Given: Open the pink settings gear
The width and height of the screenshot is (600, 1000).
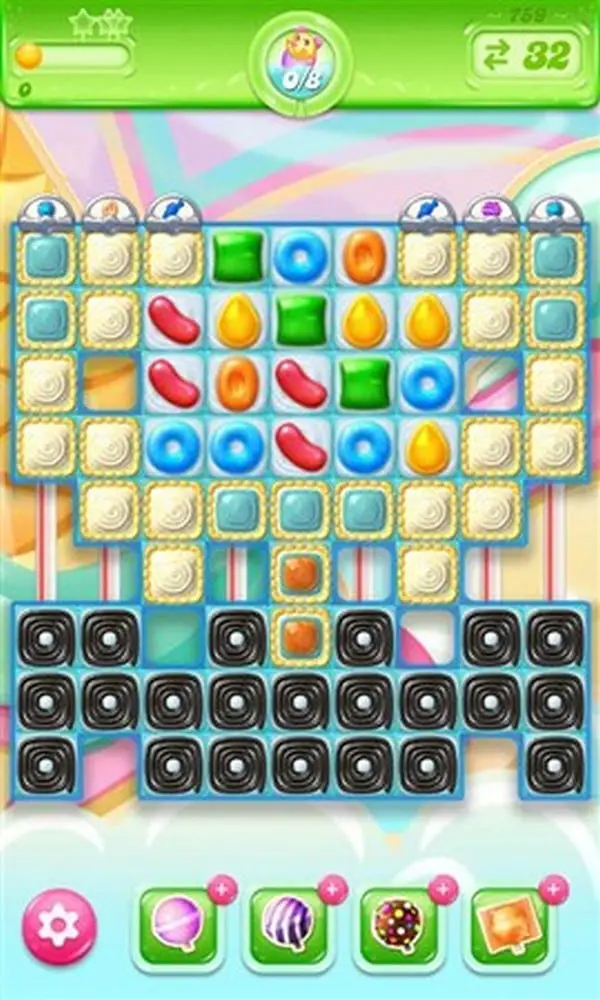Looking at the screenshot, I should [59, 925].
